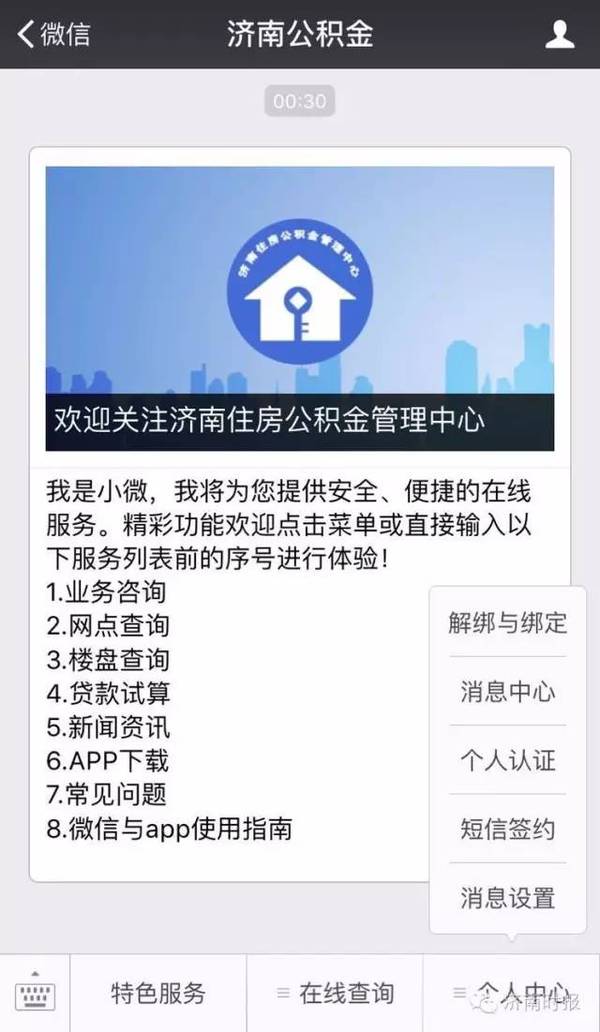Expand the 在线查询 bottom menu
Viewport: 600px width, 1032px height.
[x=335, y=993]
